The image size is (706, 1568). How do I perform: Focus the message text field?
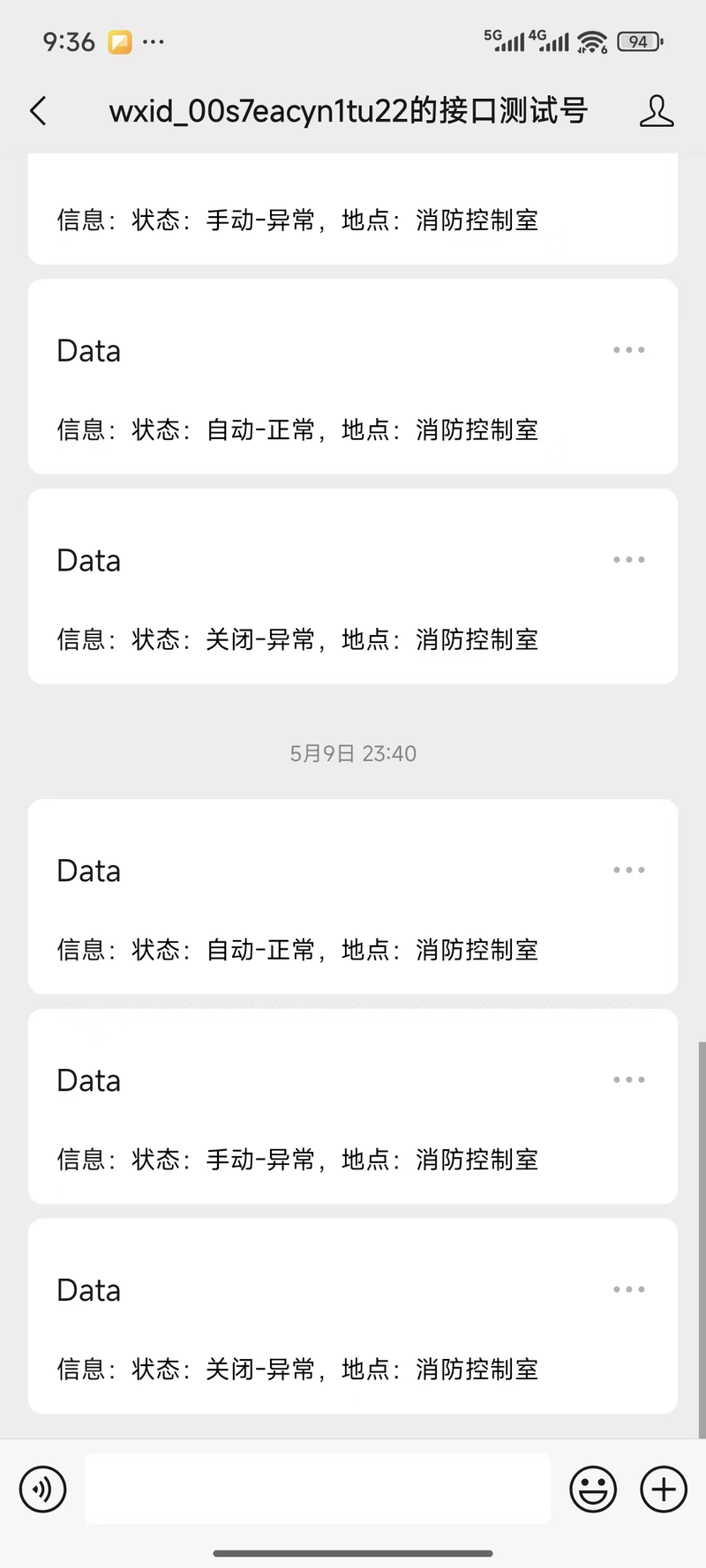(x=318, y=1490)
